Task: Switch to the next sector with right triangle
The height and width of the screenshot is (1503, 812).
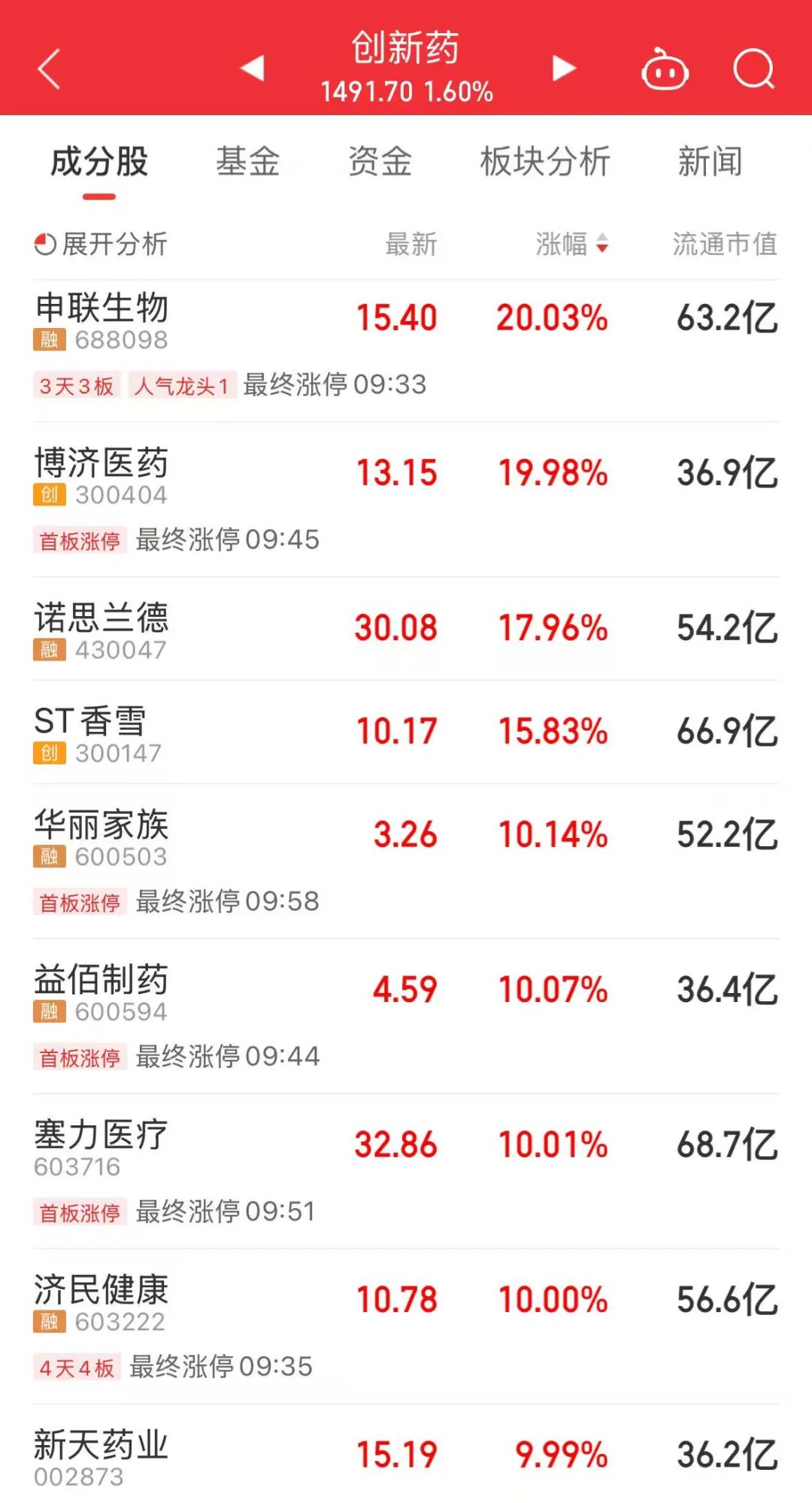Action: [563, 68]
